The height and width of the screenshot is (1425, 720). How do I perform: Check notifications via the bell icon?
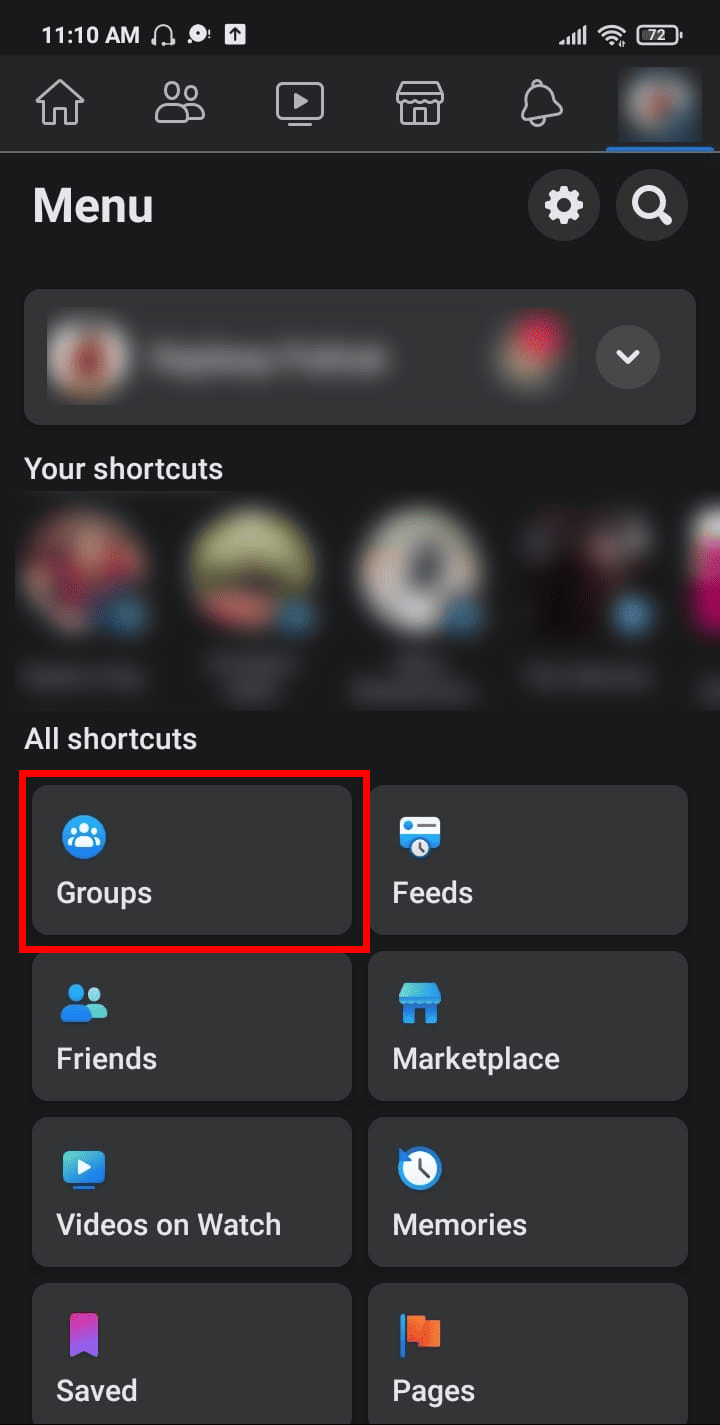pos(540,102)
